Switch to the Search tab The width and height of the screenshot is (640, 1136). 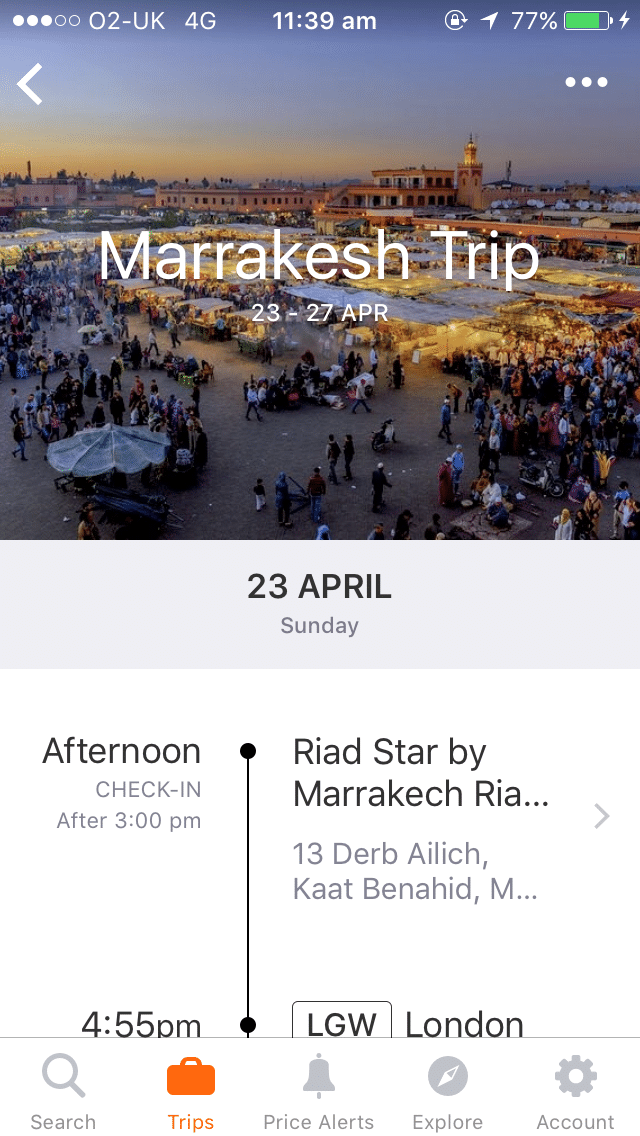63,1092
